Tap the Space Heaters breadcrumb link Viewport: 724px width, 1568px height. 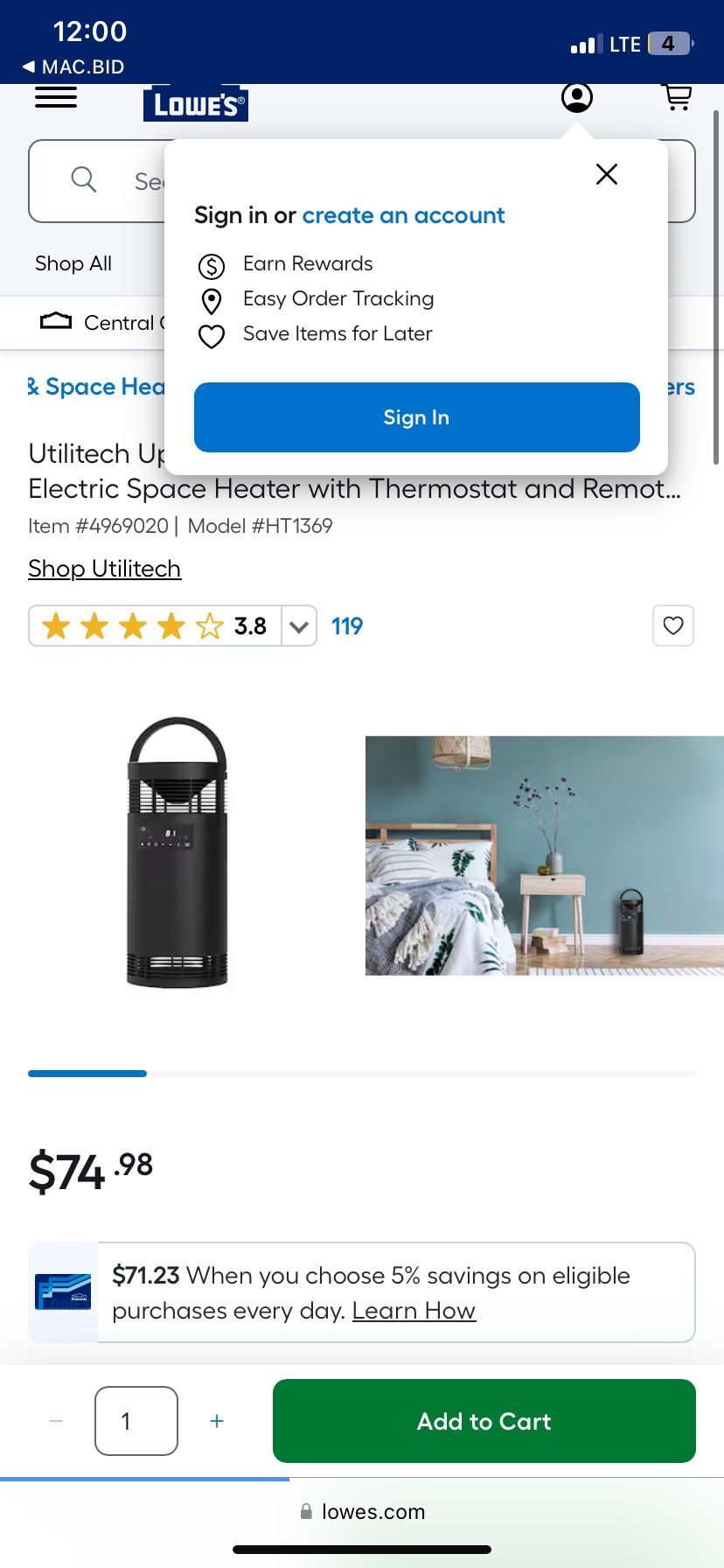click(x=96, y=387)
